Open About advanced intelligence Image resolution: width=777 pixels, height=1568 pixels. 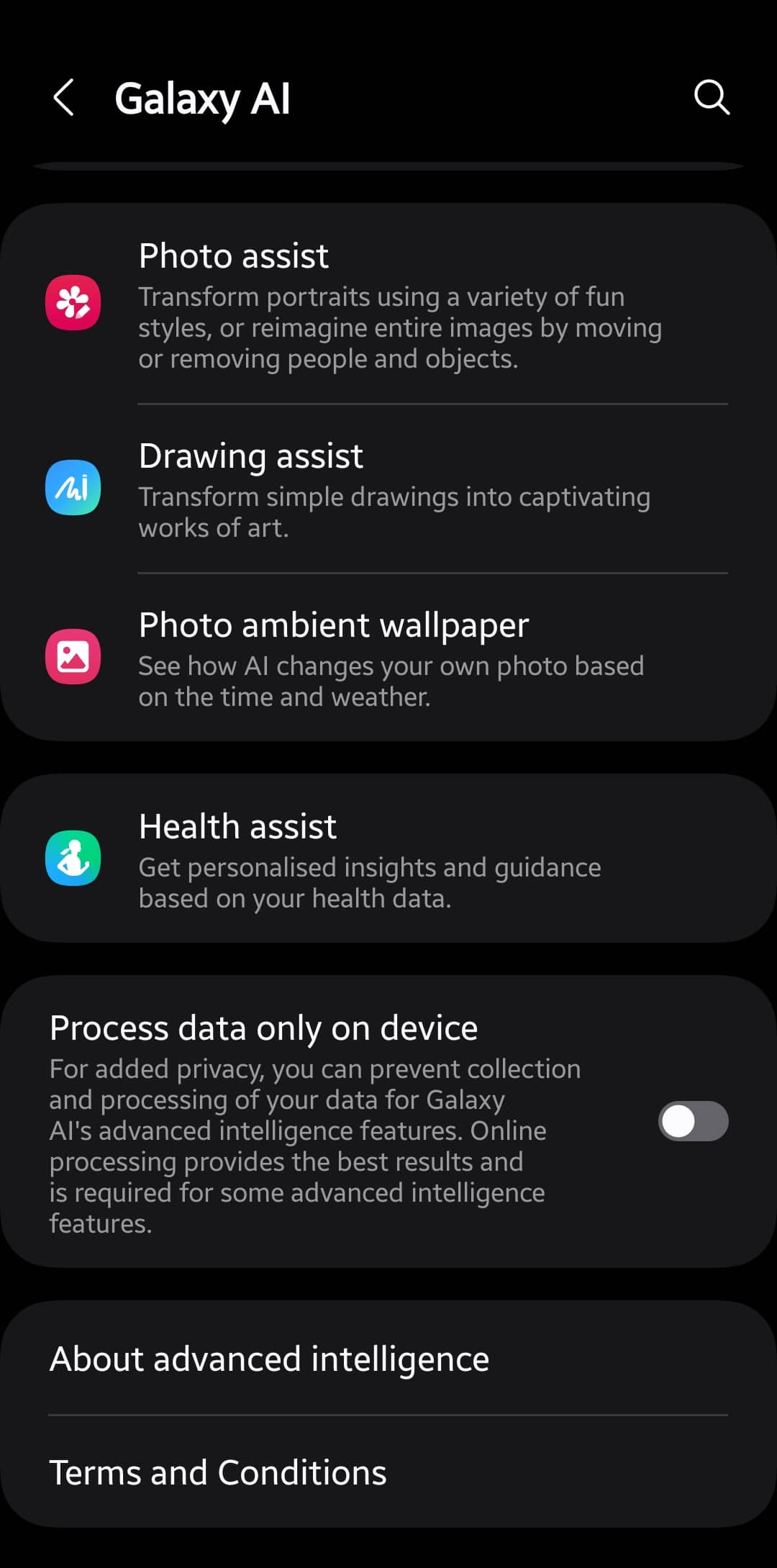click(388, 1359)
